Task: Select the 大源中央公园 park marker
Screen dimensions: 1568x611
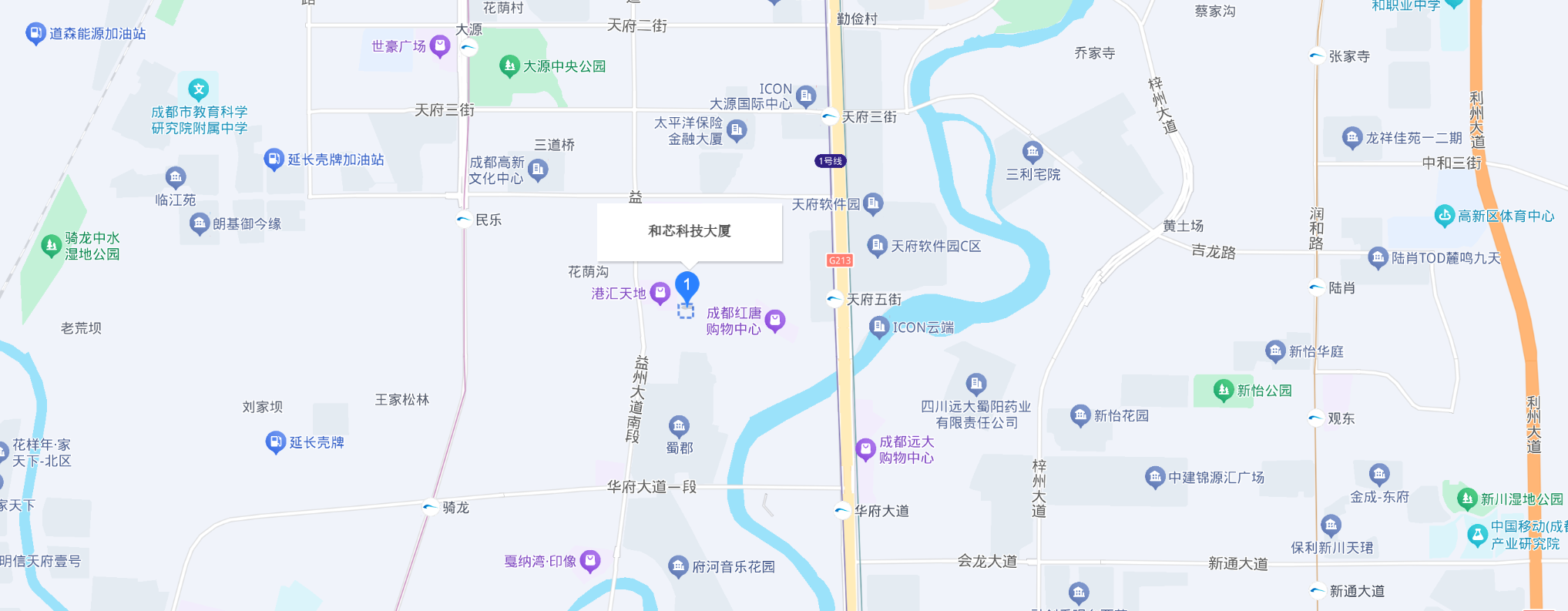Action: pyautogui.click(x=509, y=66)
